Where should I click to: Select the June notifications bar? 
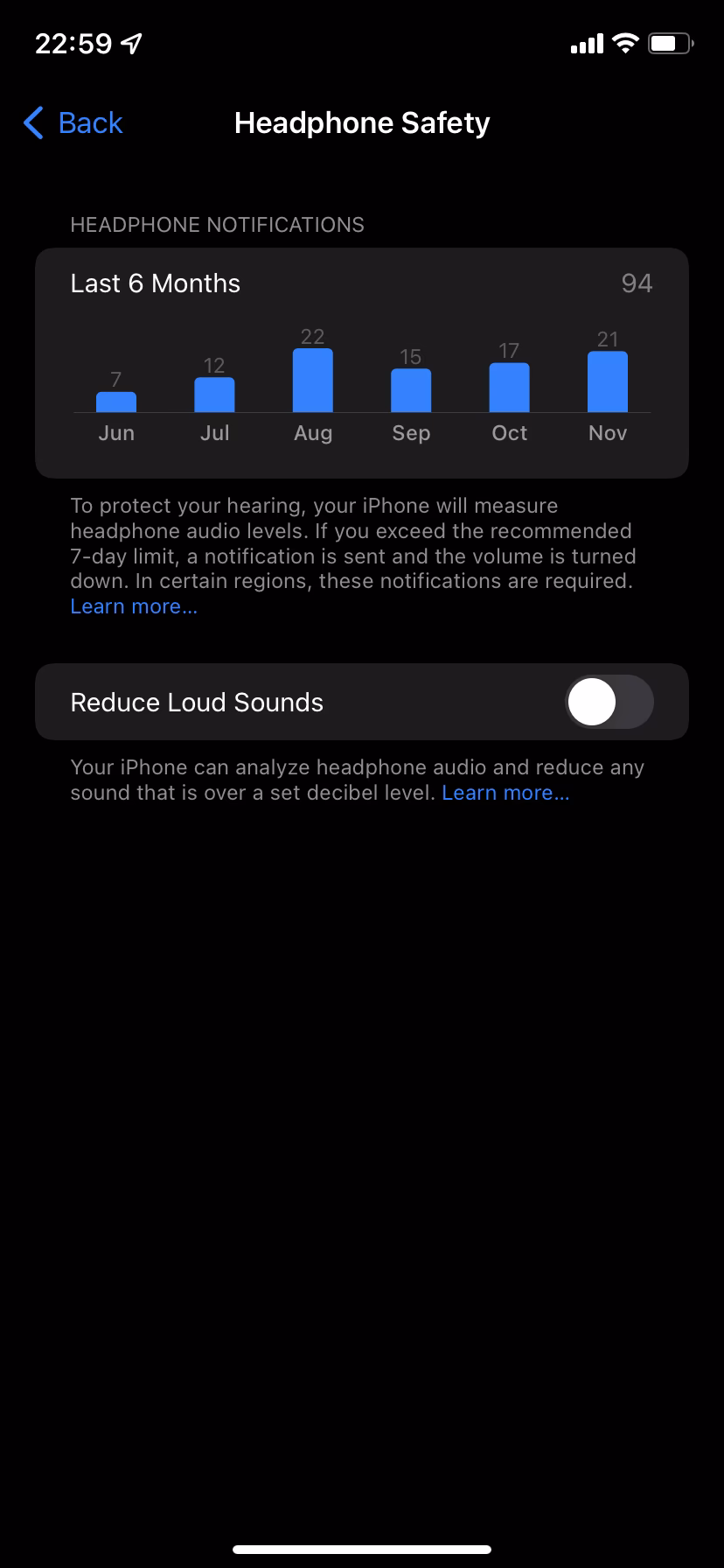coord(116,400)
